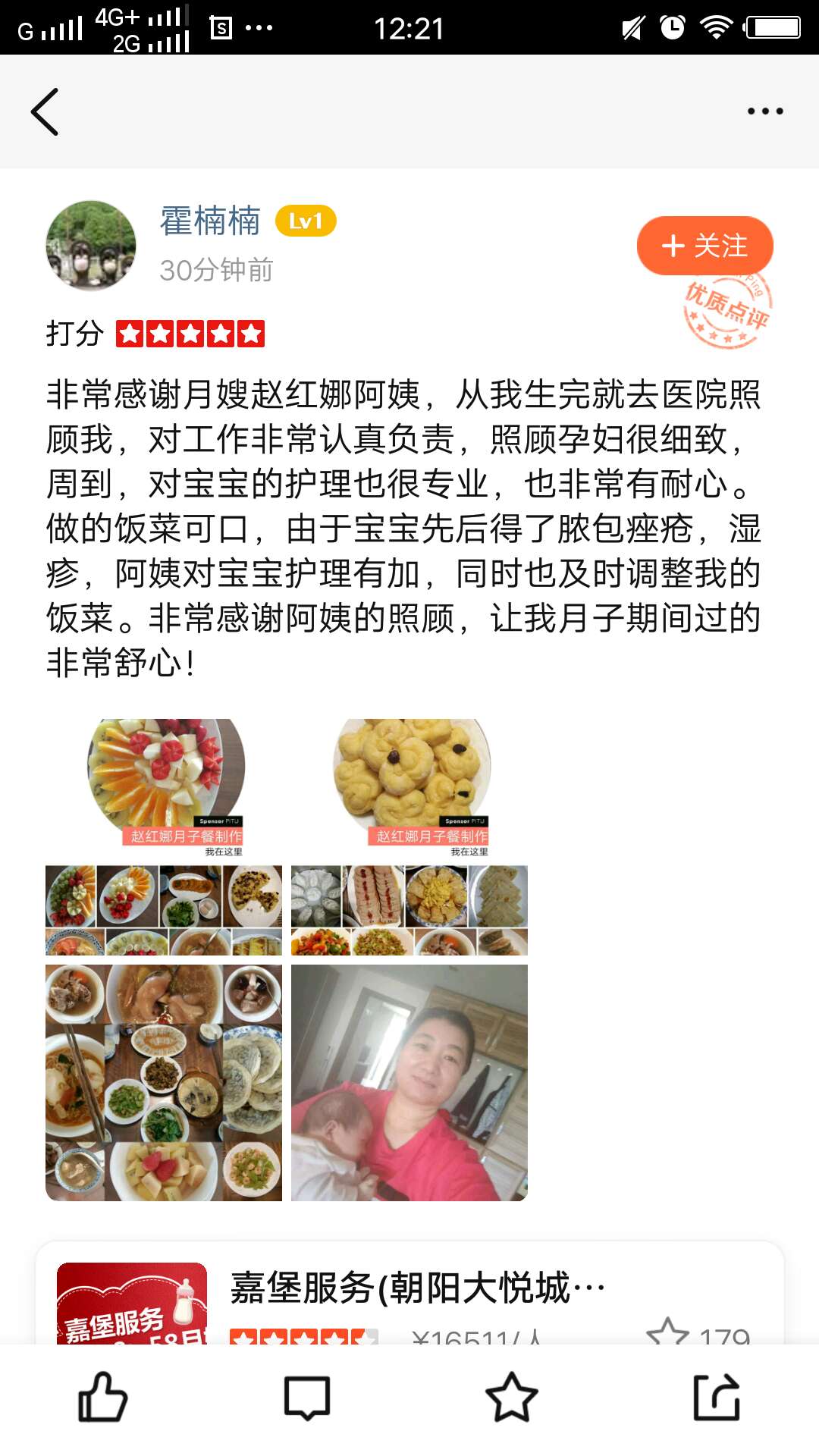The image size is (819, 1456).
Task: Open the soup and dishes collage photo
Action: point(164,1082)
